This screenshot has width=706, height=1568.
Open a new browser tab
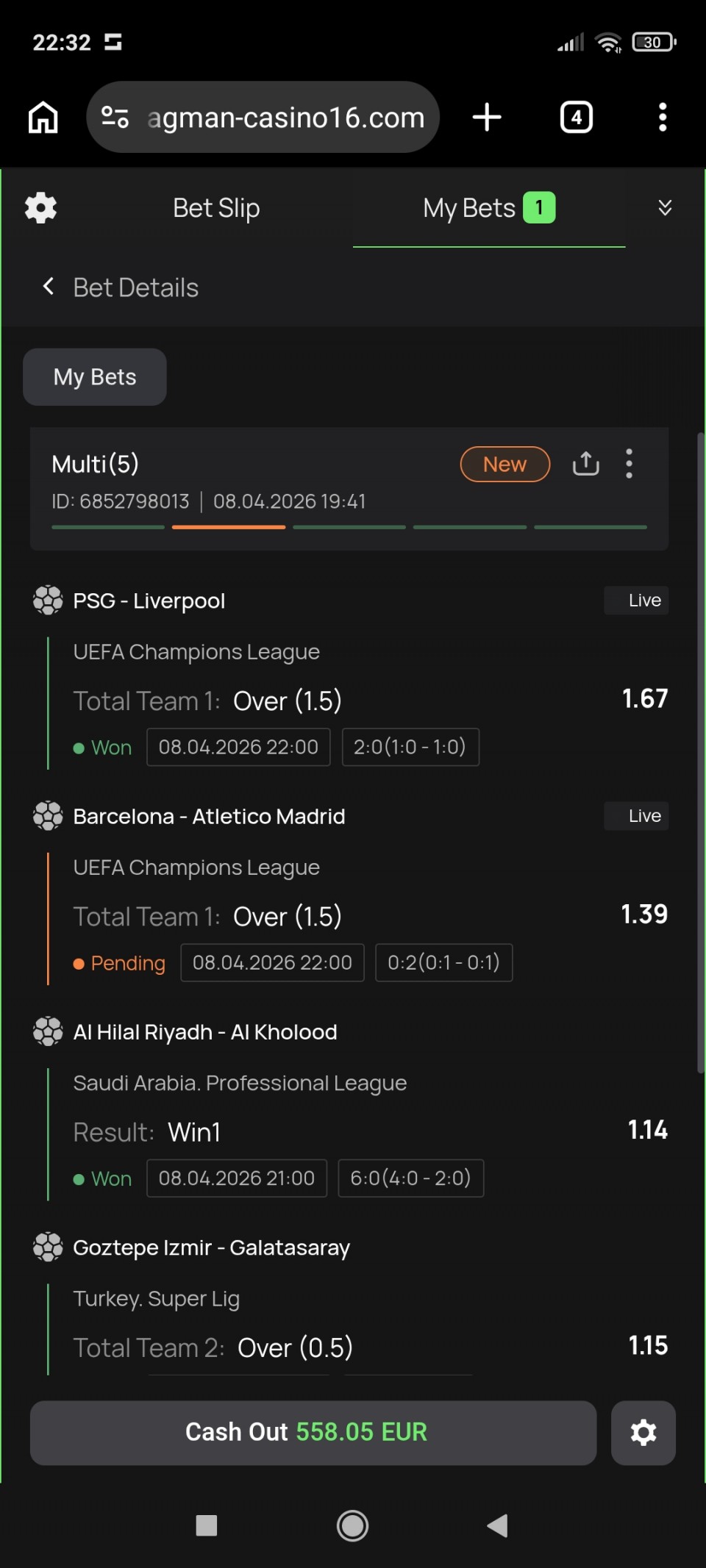point(487,117)
